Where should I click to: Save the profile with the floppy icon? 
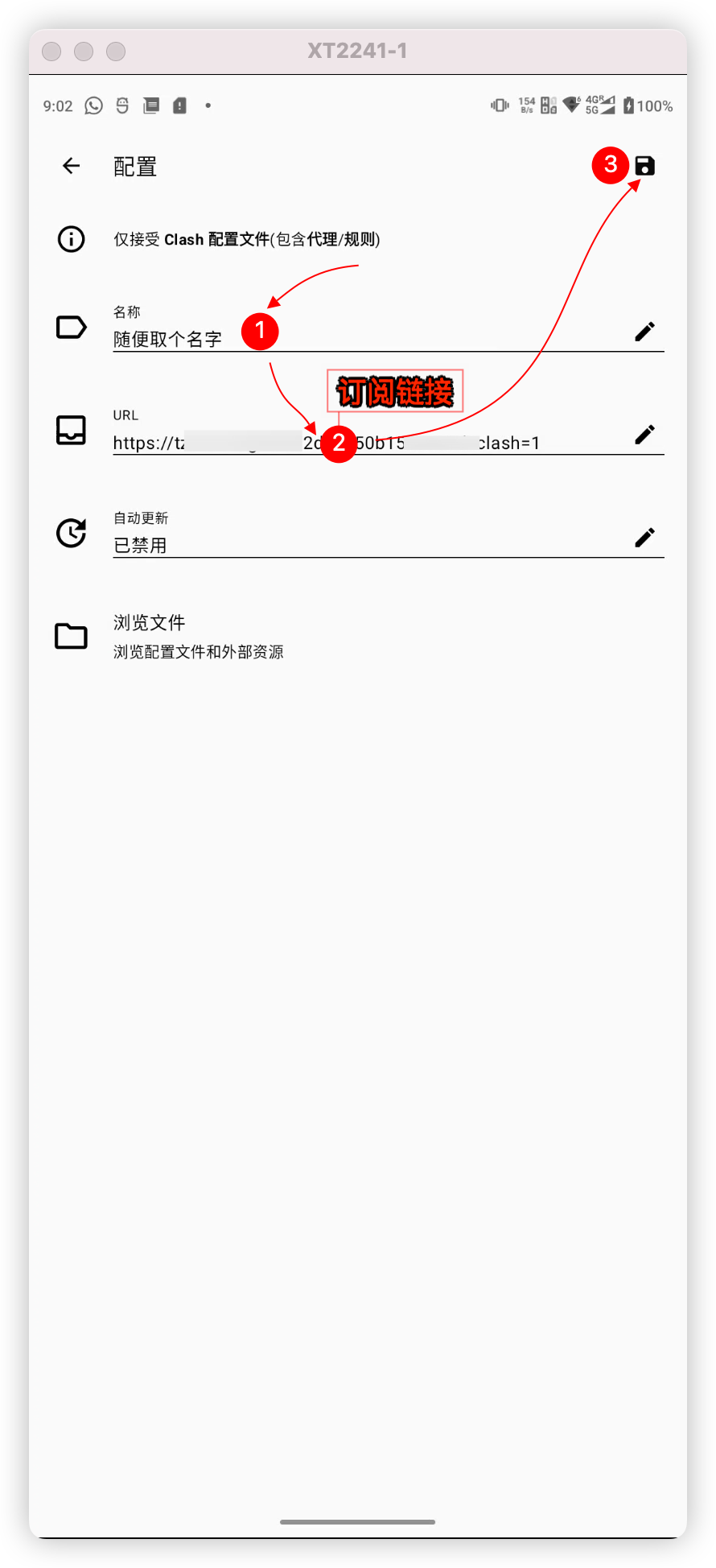tap(644, 166)
